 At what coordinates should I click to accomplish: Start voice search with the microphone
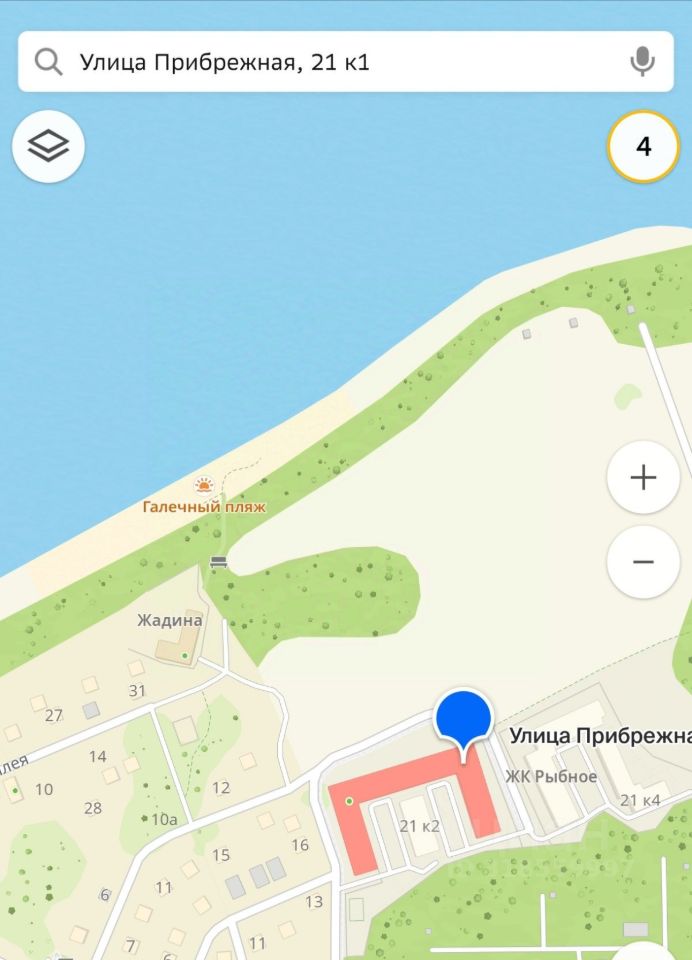642,62
